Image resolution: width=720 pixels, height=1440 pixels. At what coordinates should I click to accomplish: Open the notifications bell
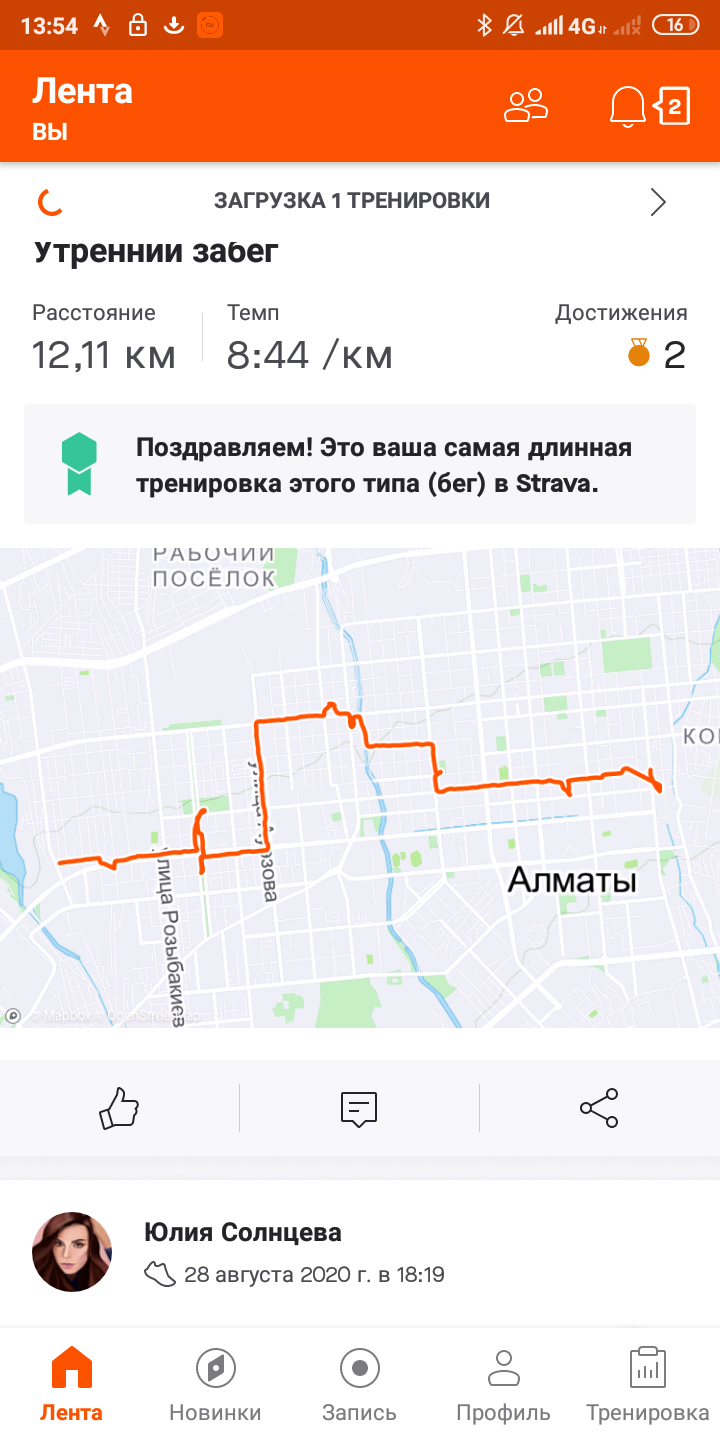click(628, 106)
